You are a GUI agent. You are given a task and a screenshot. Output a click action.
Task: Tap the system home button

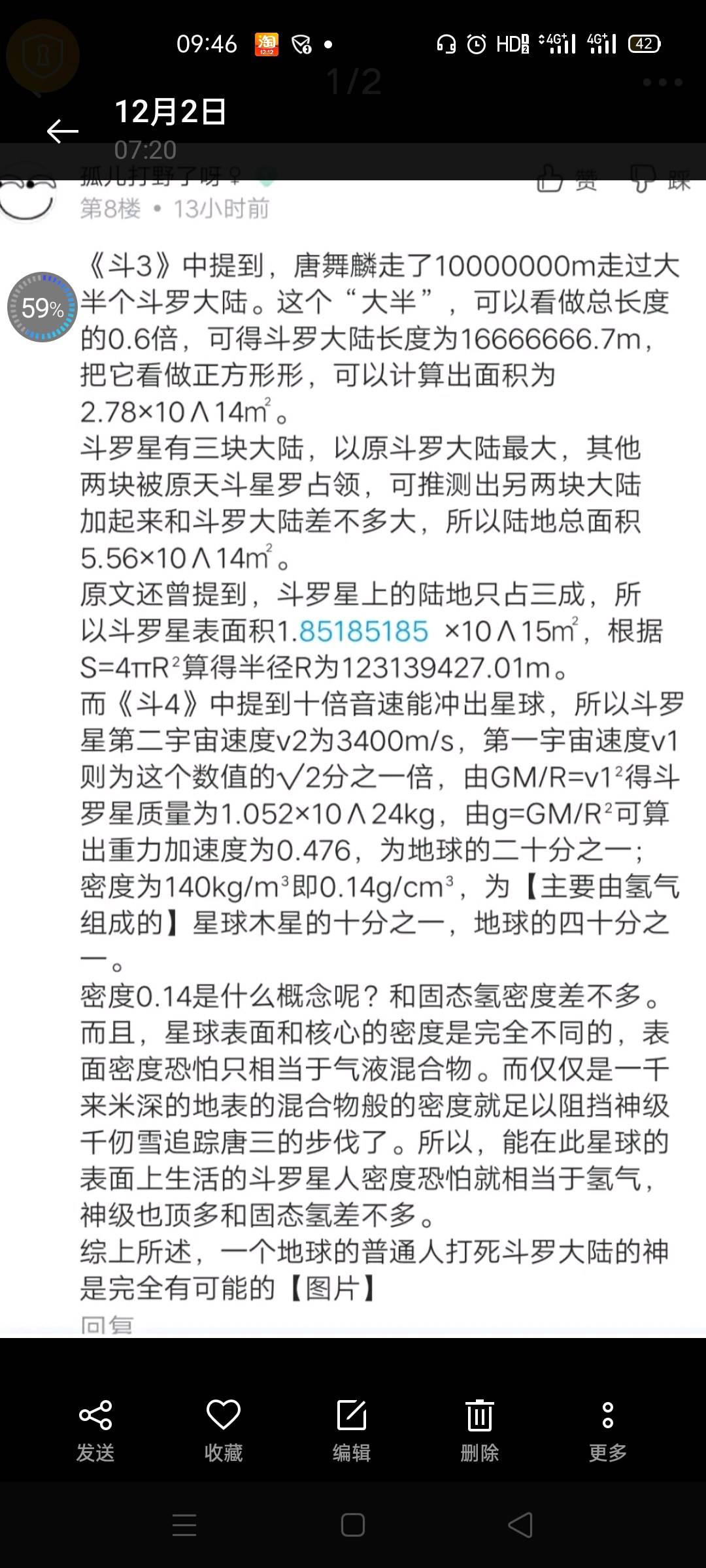click(353, 1526)
